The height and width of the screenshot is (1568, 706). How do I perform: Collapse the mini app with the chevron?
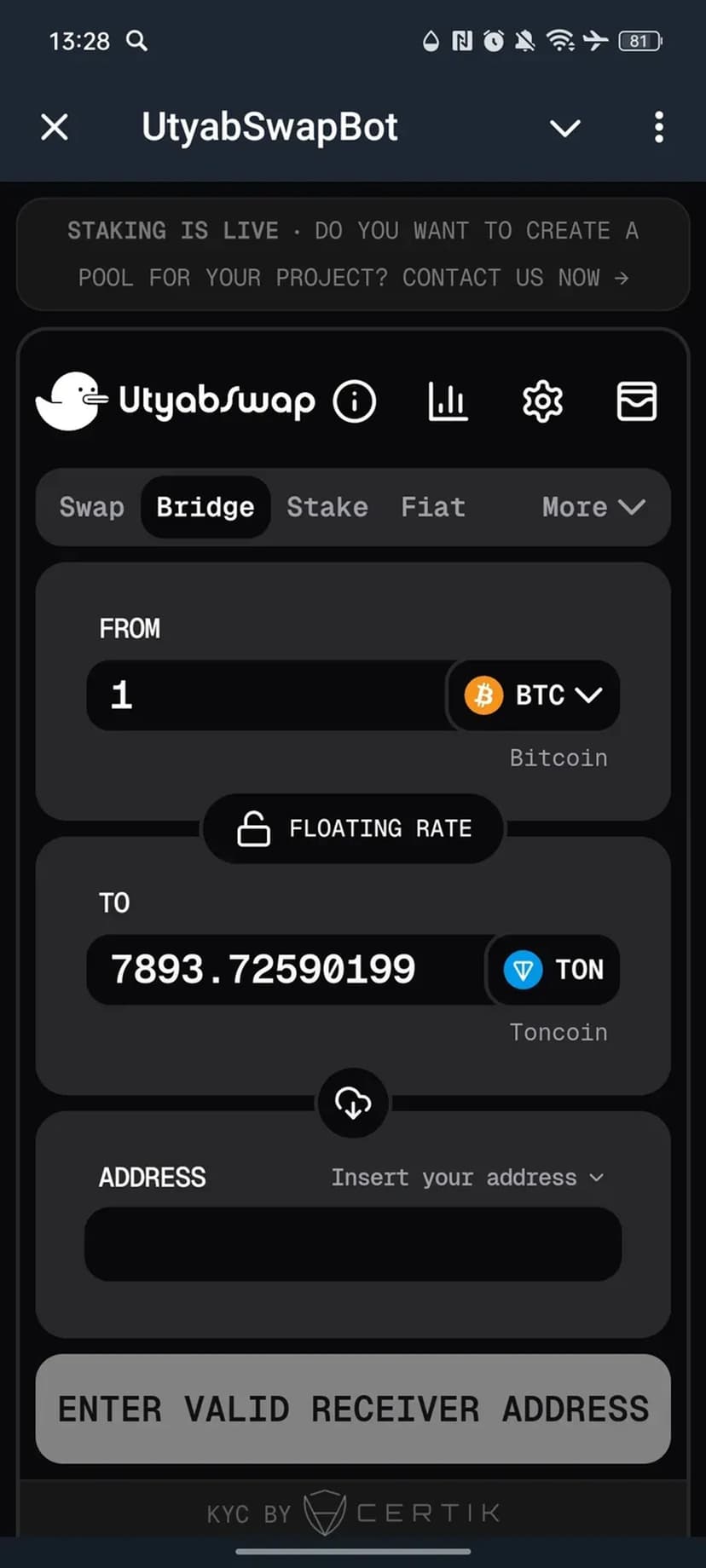point(564,128)
